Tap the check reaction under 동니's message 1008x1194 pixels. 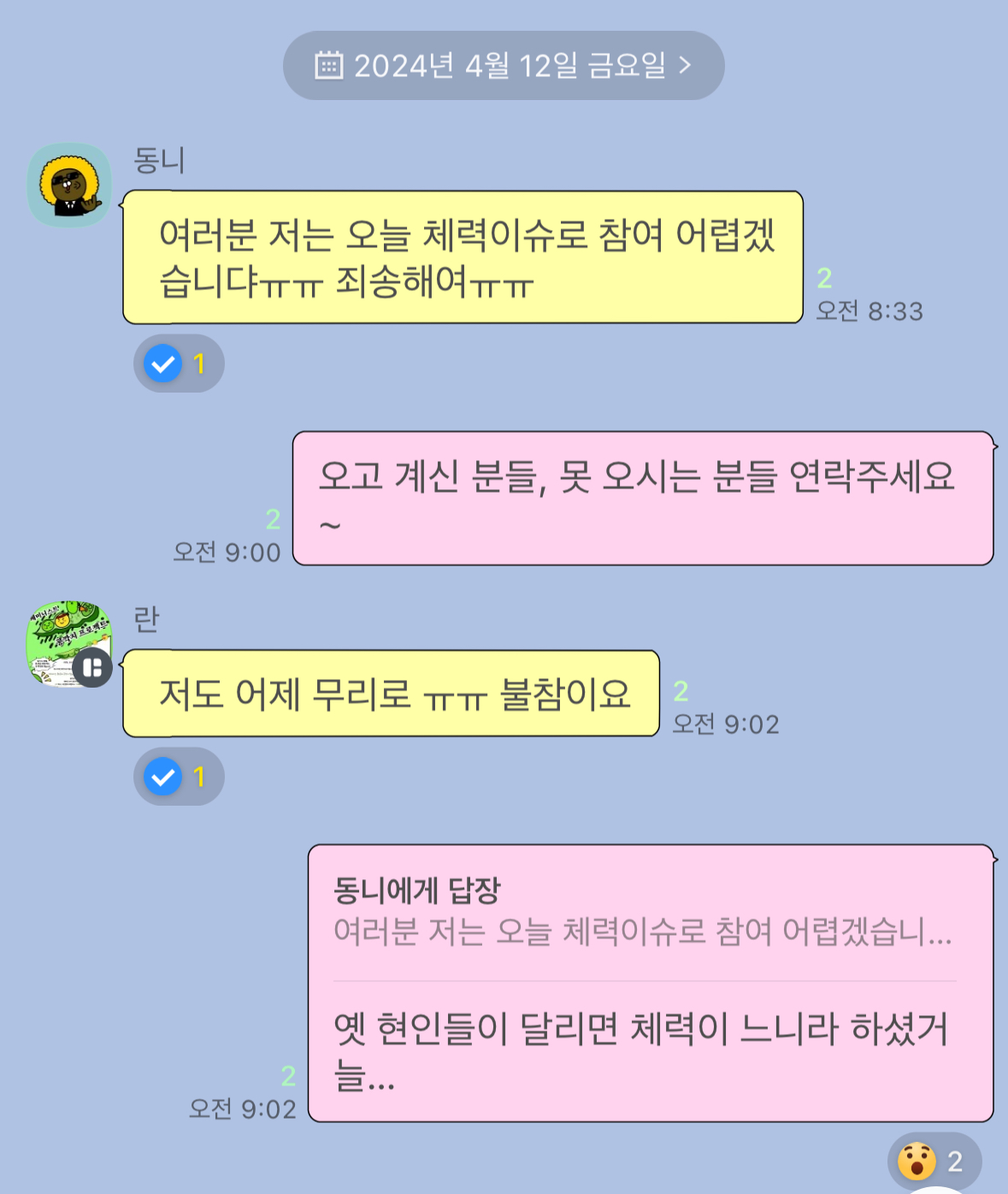pyautogui.click(x=178, y=364)
